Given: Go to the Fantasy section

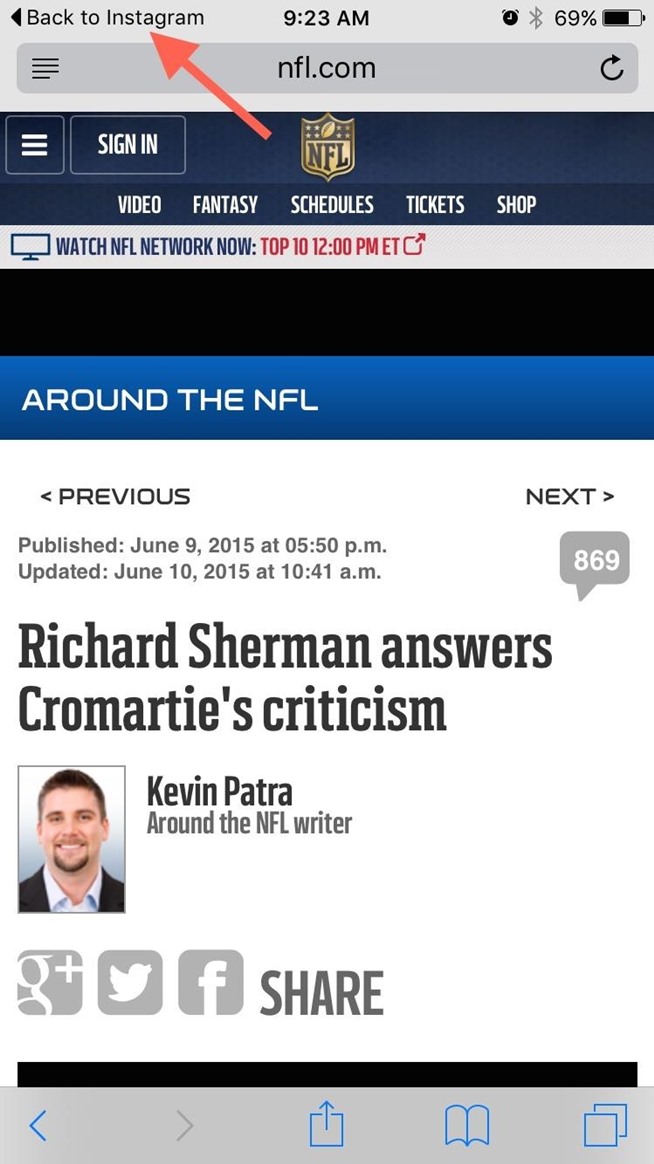Looking at the screenshot, I should click(225, 205).
